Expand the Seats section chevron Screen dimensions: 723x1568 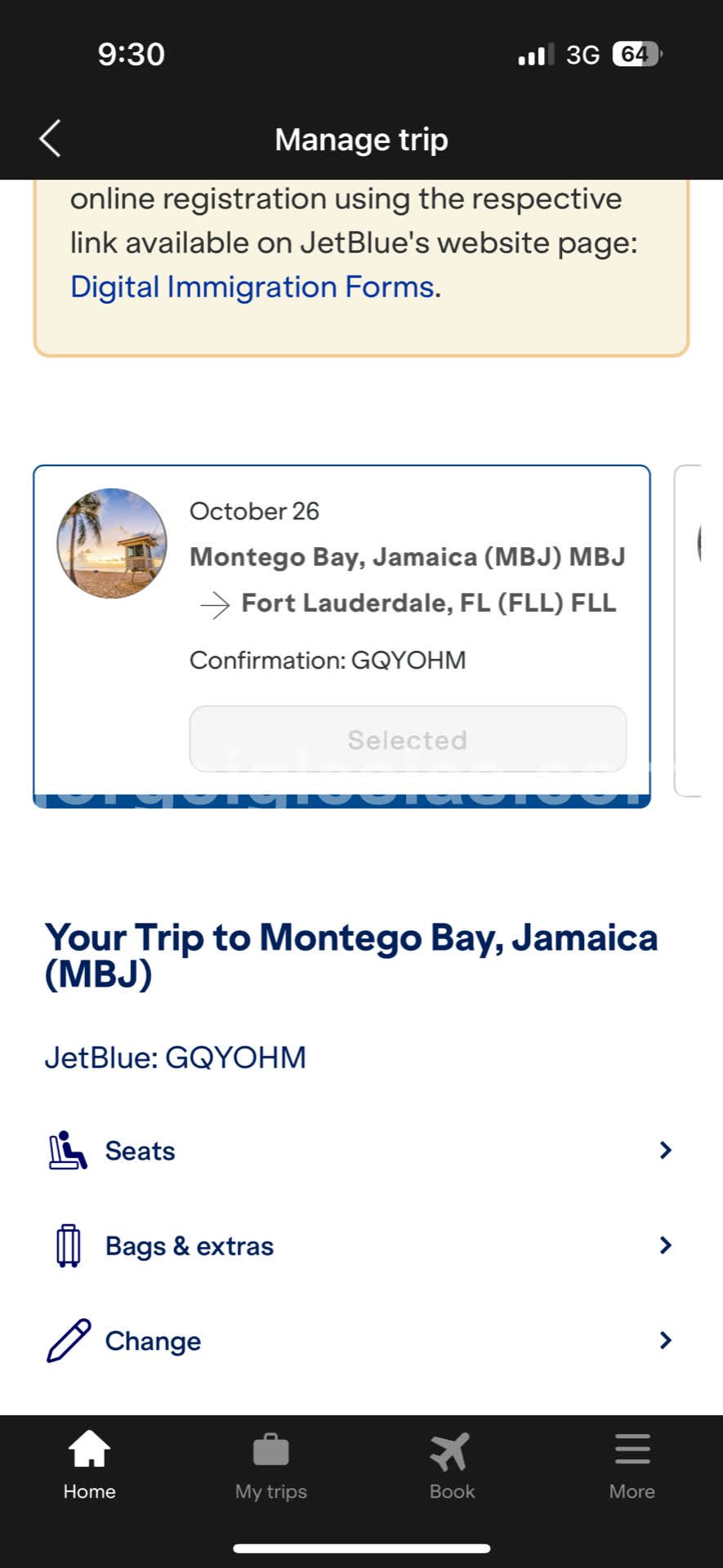pyautogui.click(x=665, y=1150)
